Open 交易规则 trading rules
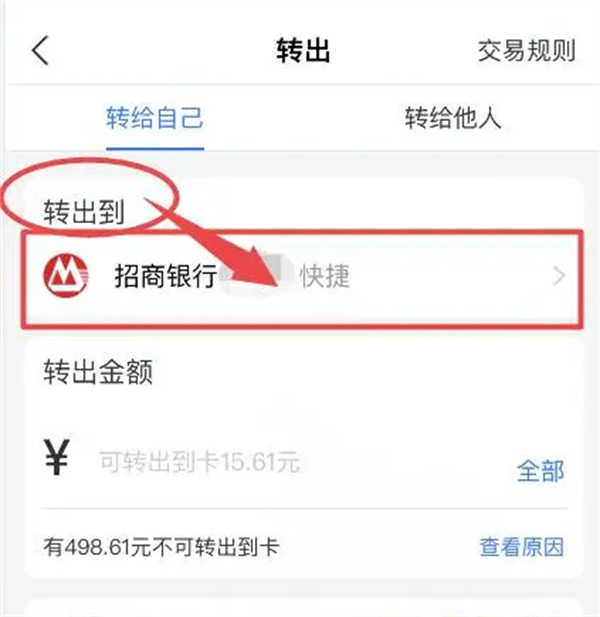 pos(526,51)
